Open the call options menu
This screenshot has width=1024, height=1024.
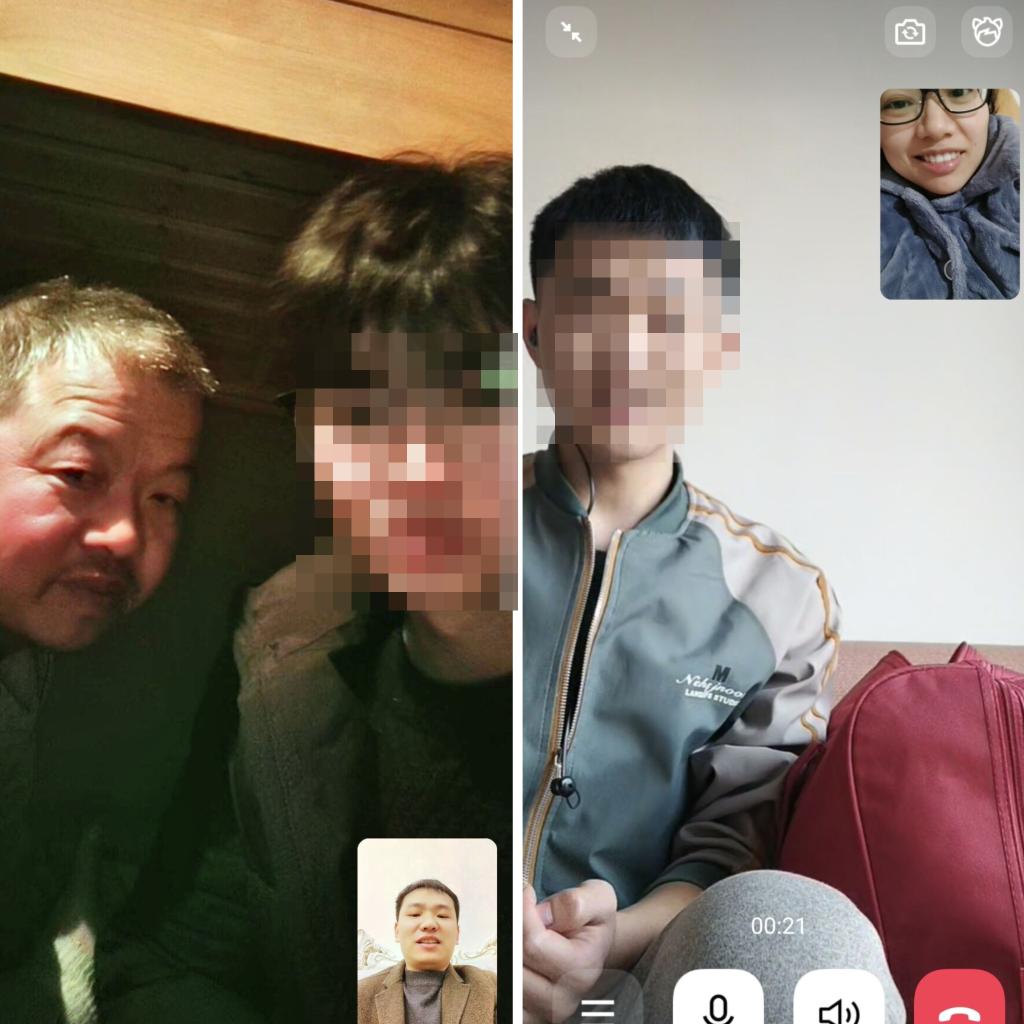598,1004
